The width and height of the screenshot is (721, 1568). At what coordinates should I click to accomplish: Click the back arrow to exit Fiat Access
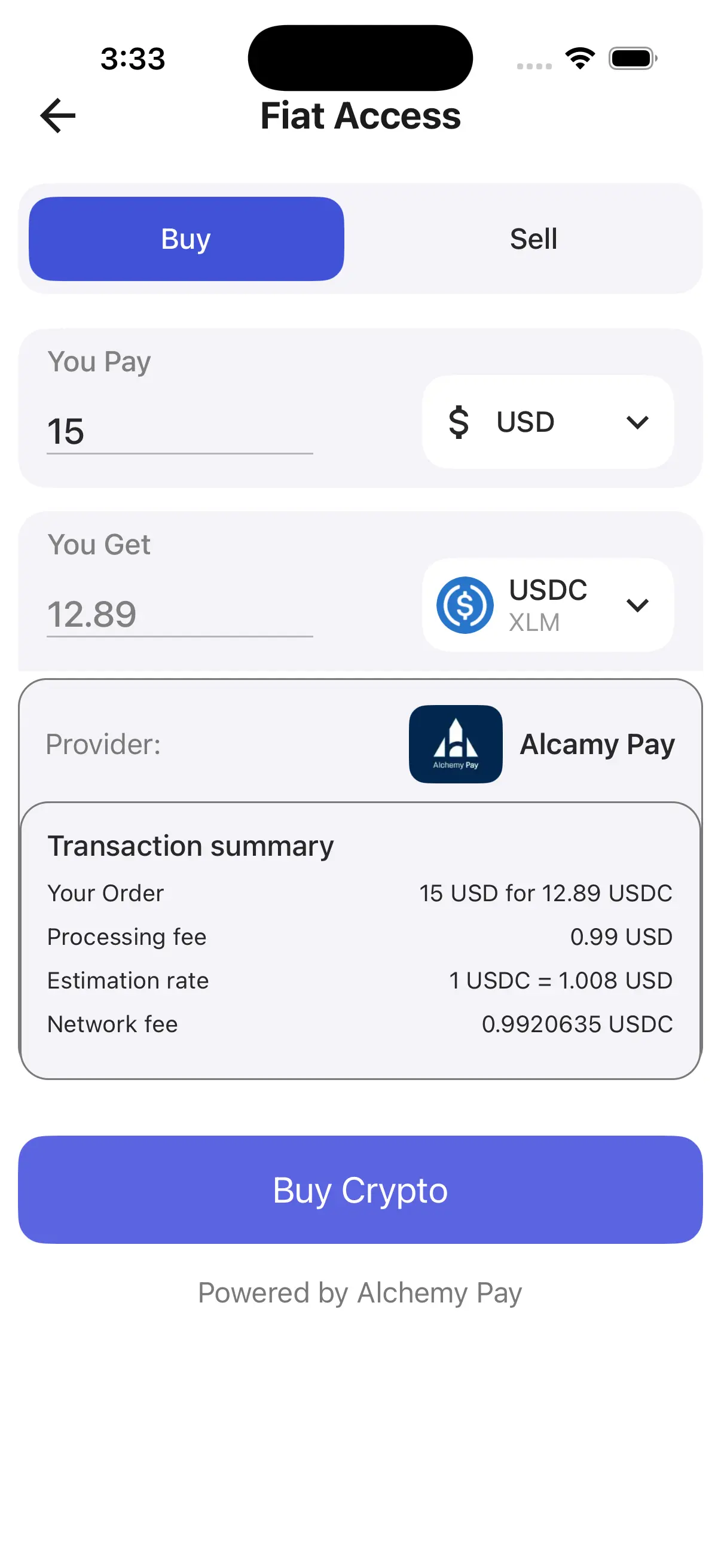58,115
